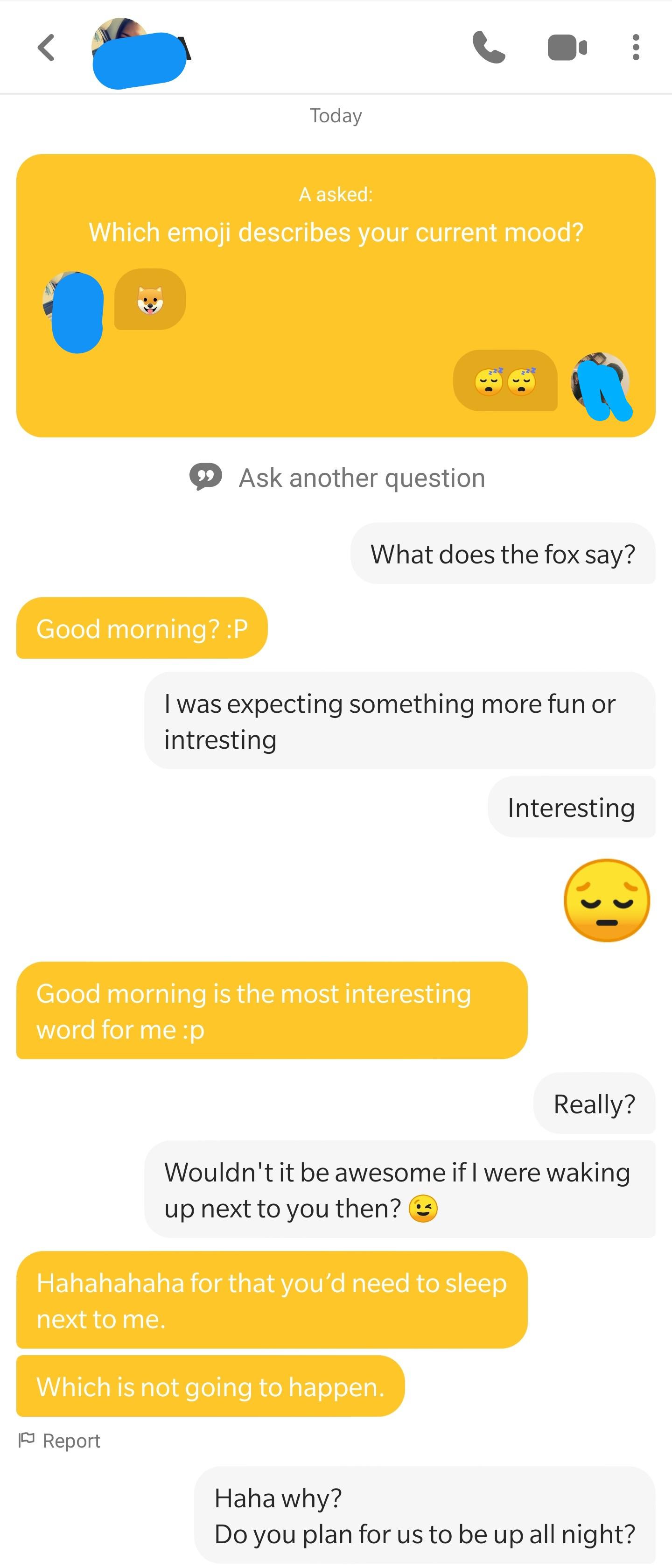The height and width of the screenshot is (1568, 672).
Task: Select the dog face emoji mood answer
Action: (149, 299)
